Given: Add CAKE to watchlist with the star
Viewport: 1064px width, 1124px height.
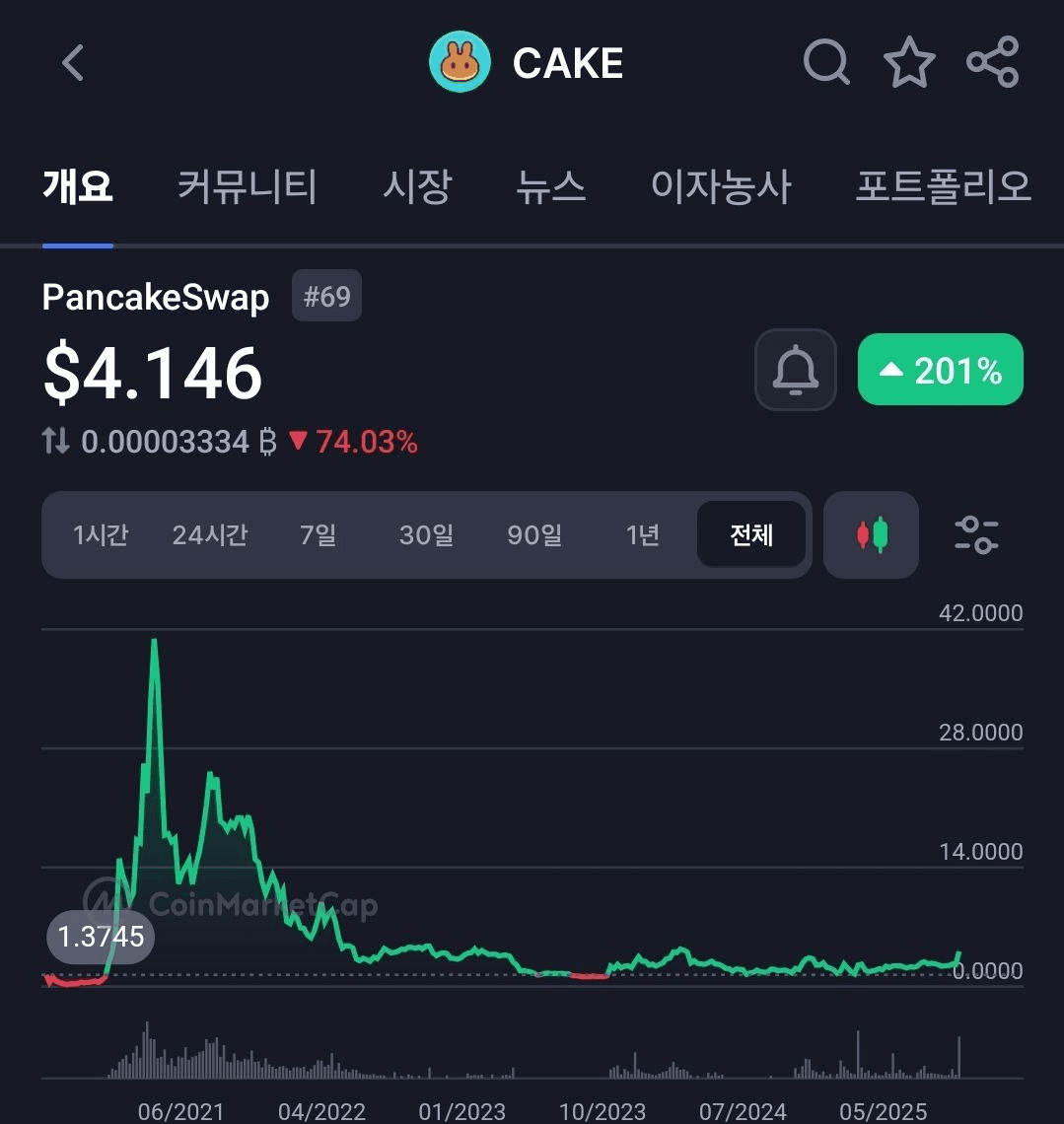Looking at the screenshot, I should (909, 63).
